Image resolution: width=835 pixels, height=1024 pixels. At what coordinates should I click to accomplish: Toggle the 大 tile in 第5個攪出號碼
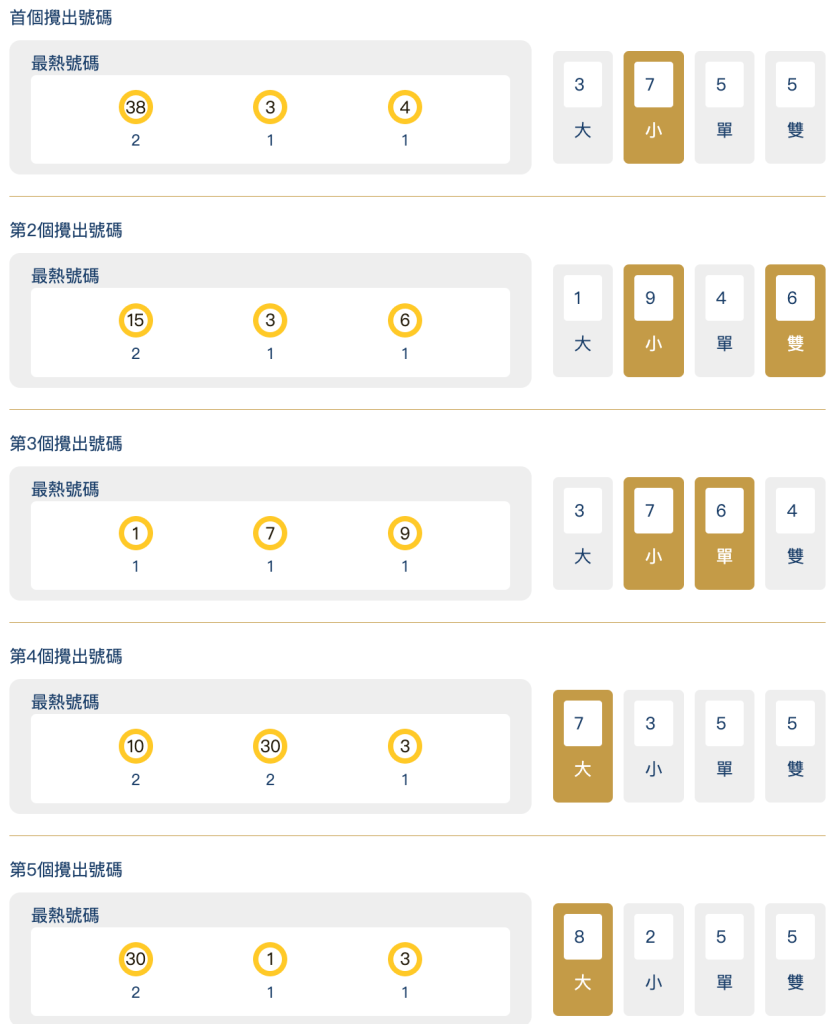click(x=583, y=958)
